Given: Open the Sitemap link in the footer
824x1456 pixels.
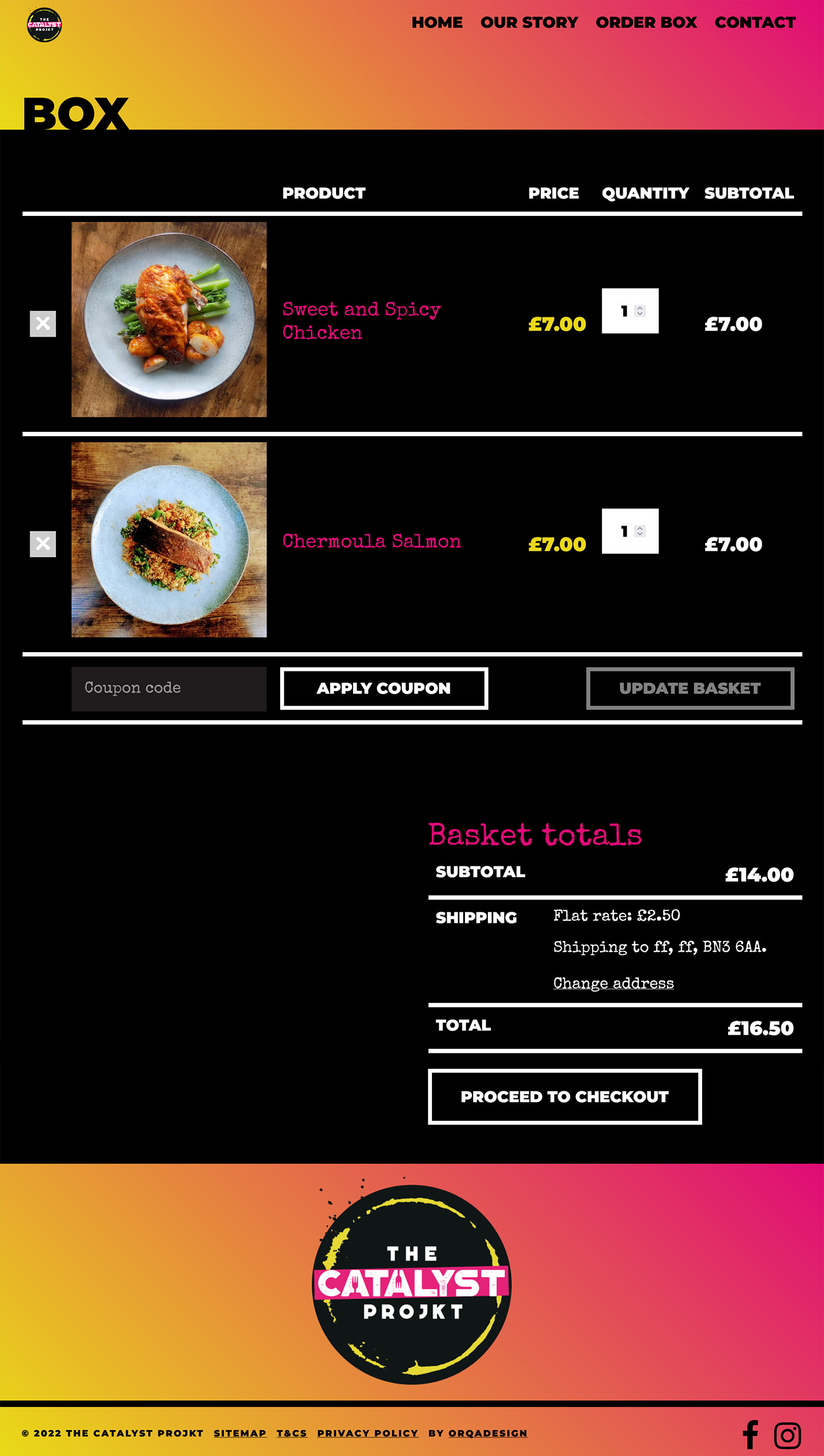Looking at the screenshot, I should coord(240,1433).
